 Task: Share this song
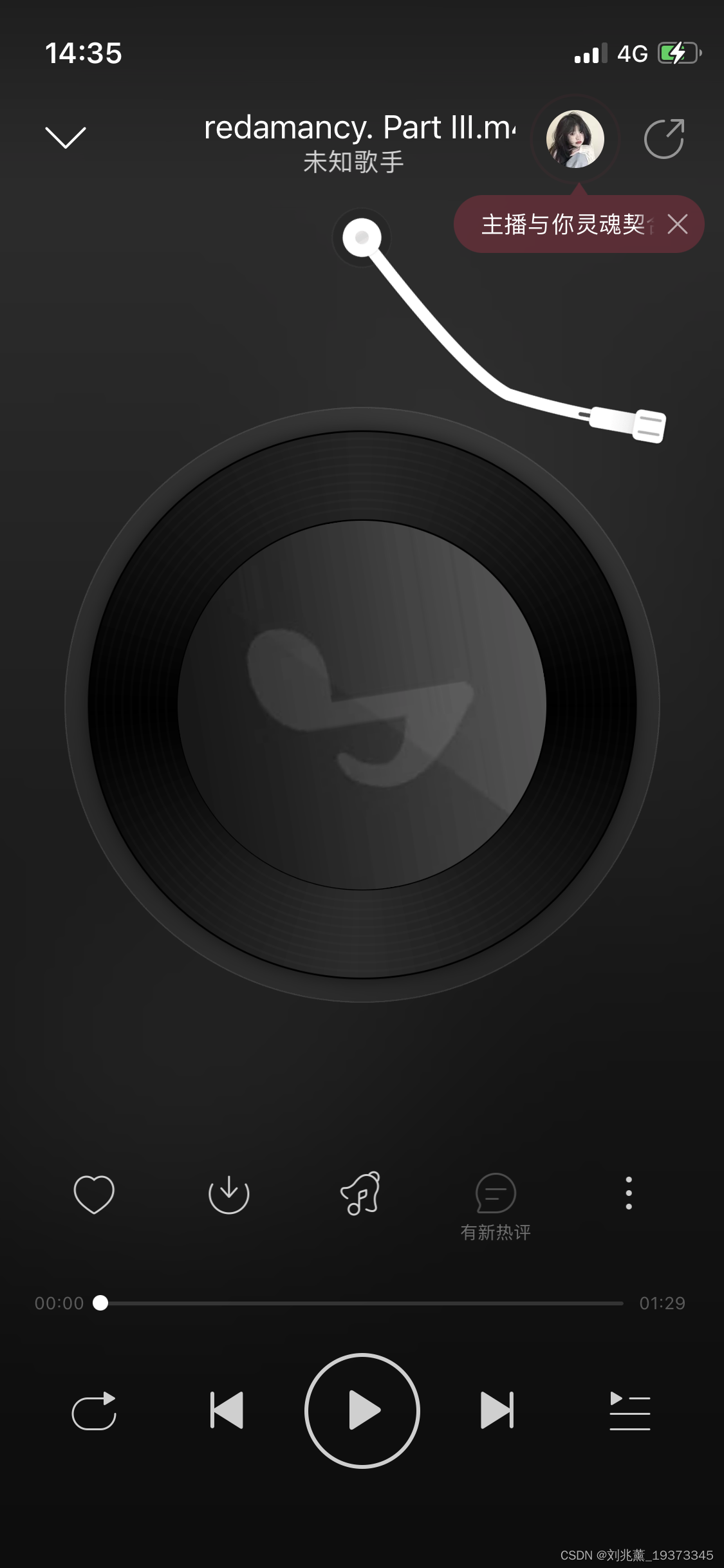pyautogui.click(x=664, y=139)
